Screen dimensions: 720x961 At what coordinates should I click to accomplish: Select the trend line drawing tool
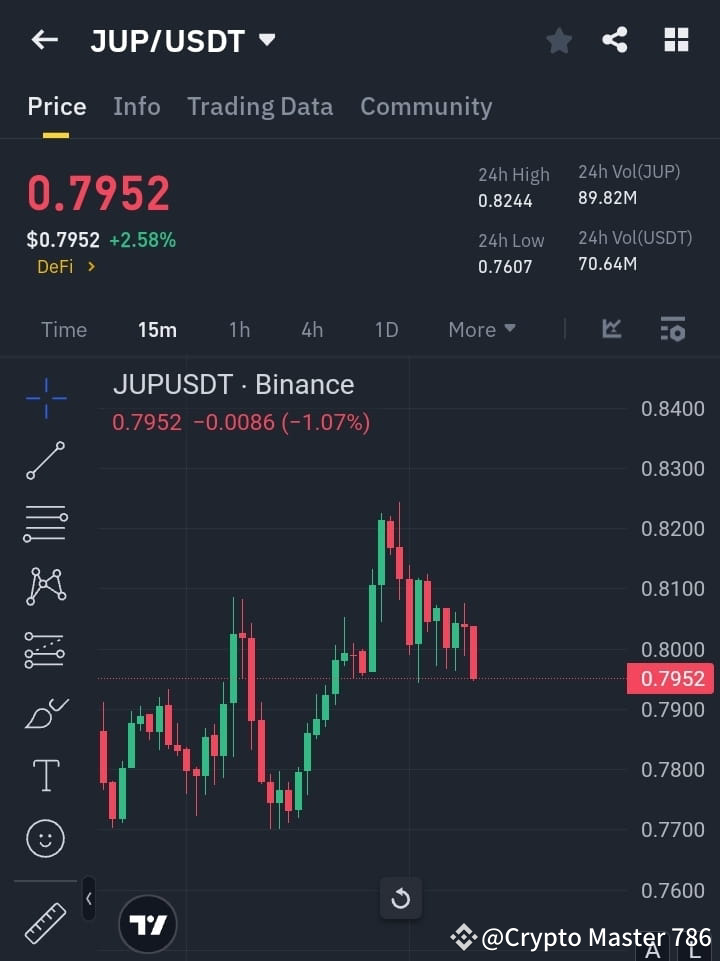pyautogui.click(x=44, y=461)
